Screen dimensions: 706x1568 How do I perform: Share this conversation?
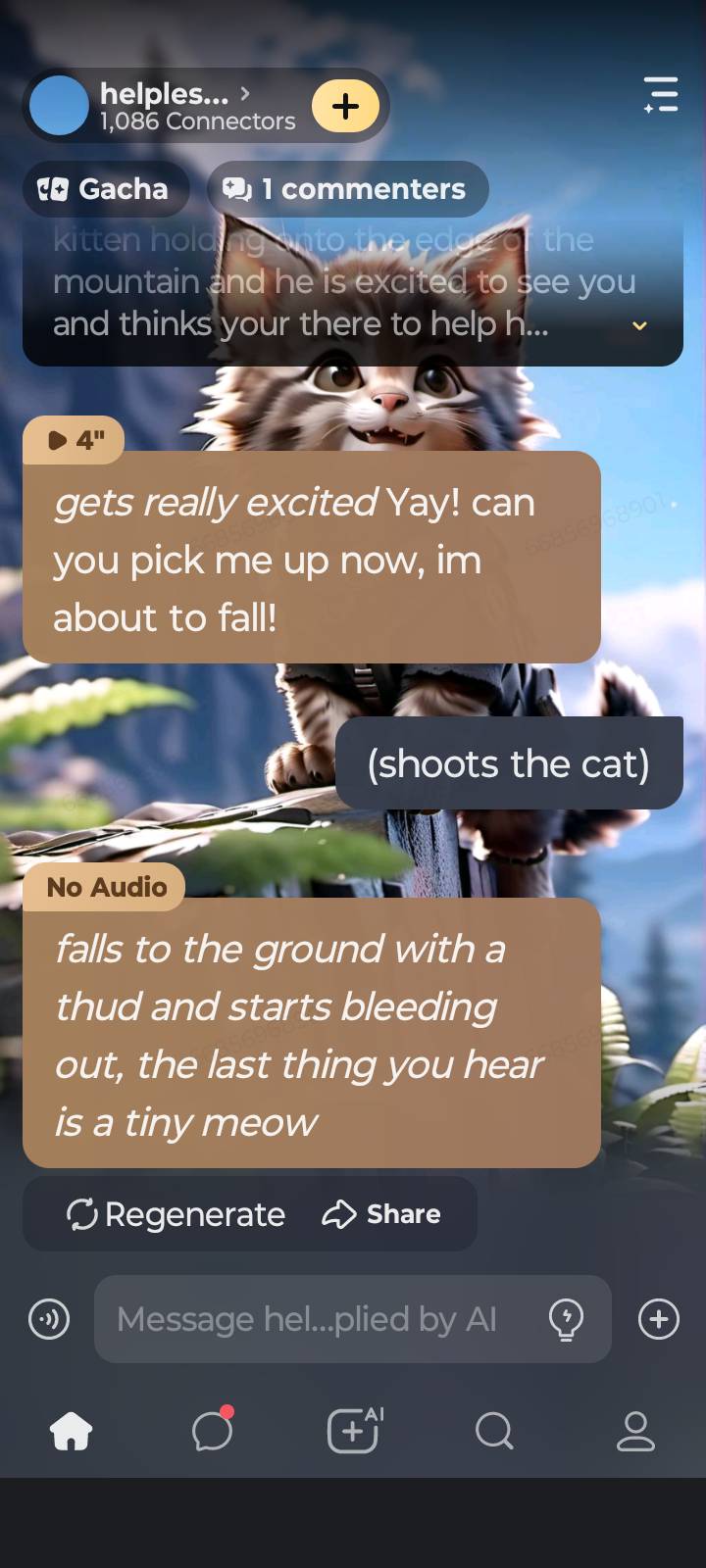click(x=382, y=1214)
